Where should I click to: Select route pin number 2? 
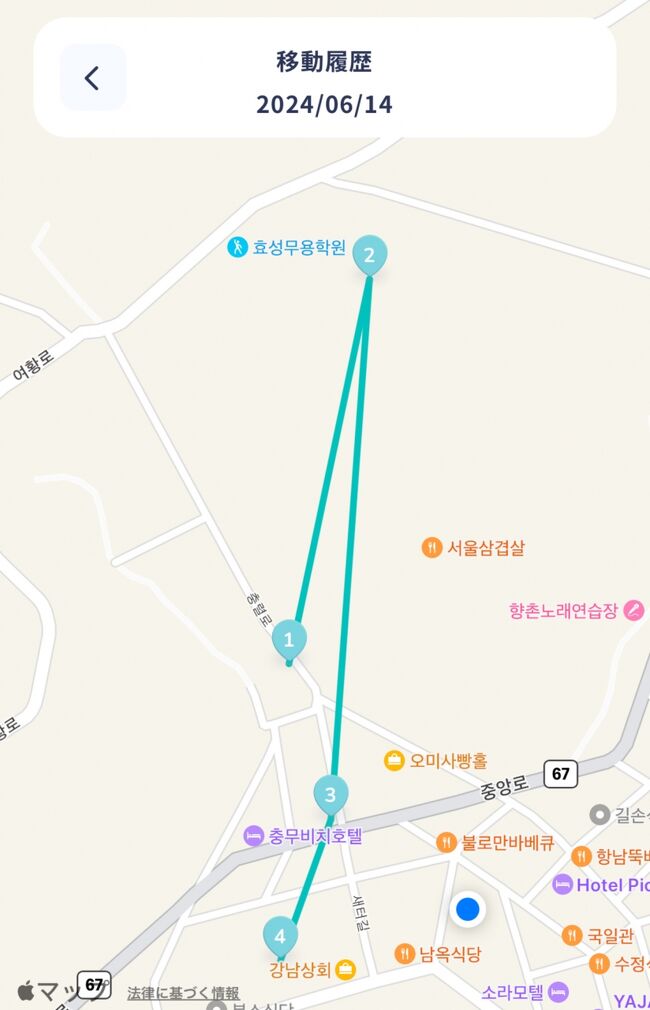click(x=369, y=256)
